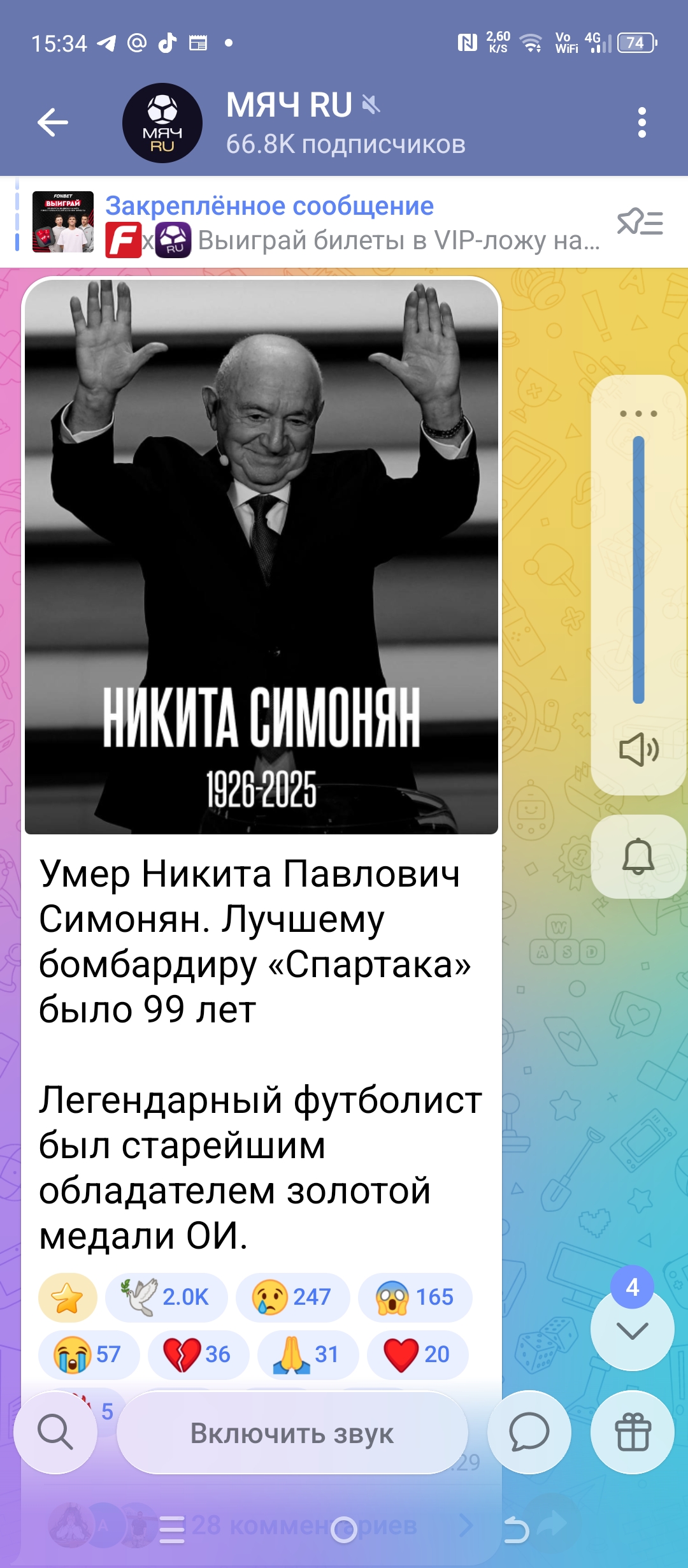
Task: React with the sobbing face 57
Action: click(89, 1354)
